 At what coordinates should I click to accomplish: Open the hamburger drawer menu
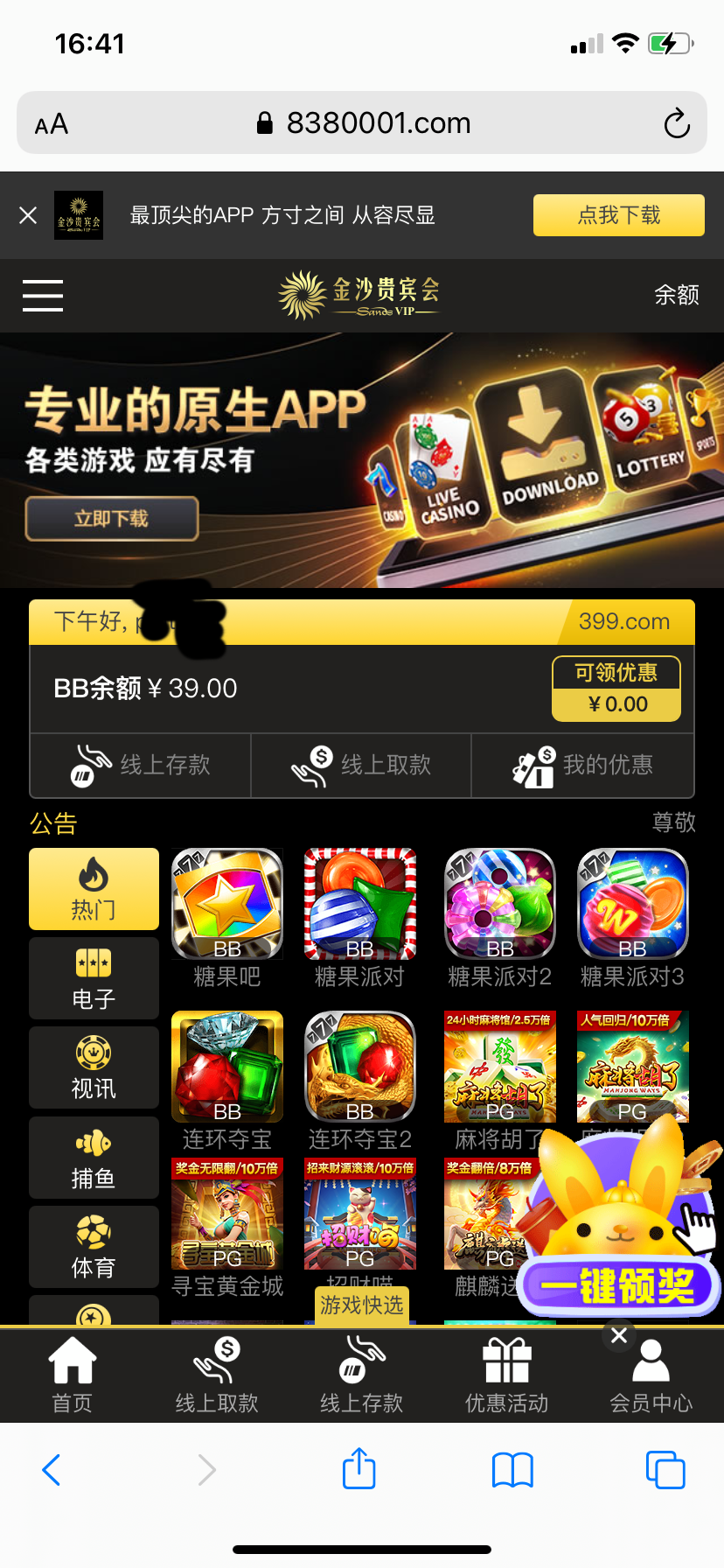(43, 296)
